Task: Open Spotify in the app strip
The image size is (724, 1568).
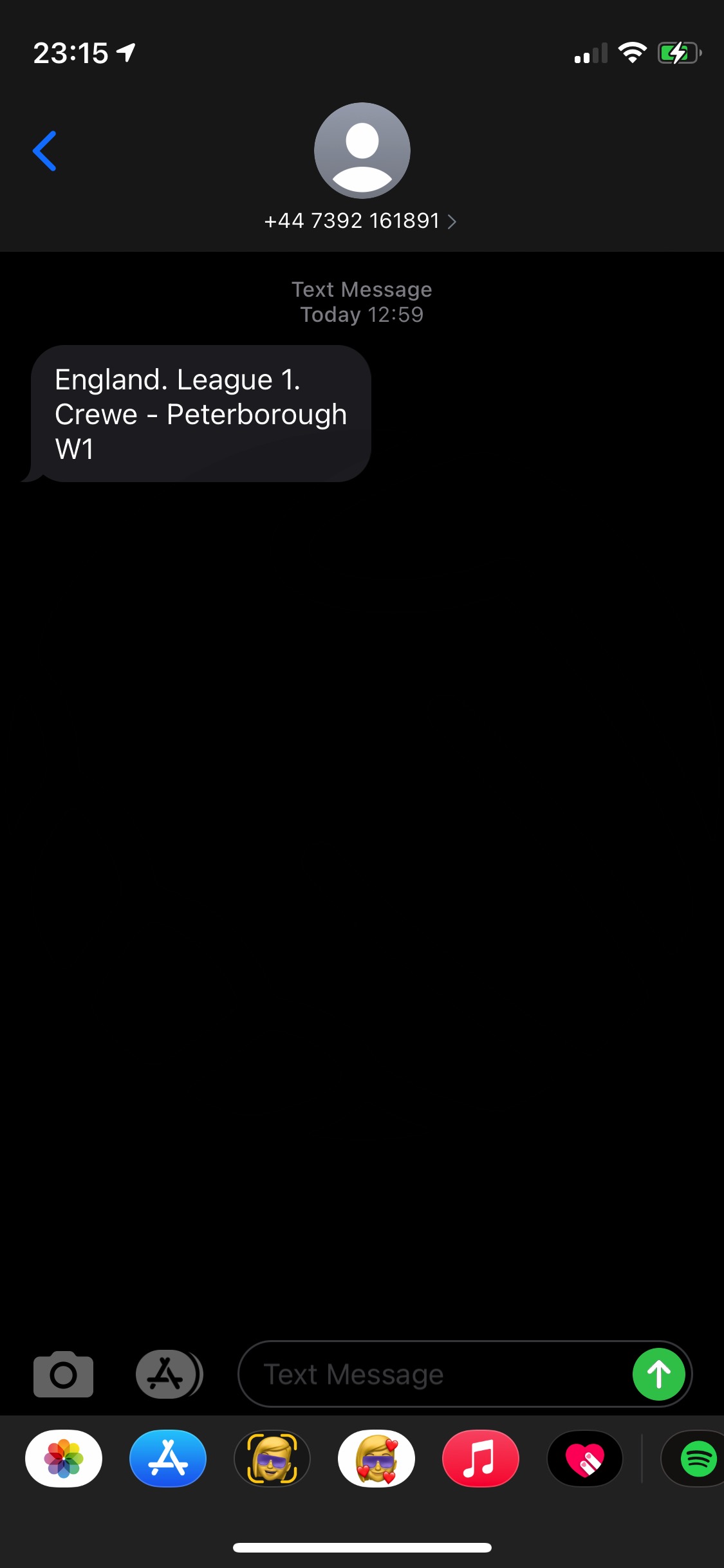Action: click(x=695, y=1459)
